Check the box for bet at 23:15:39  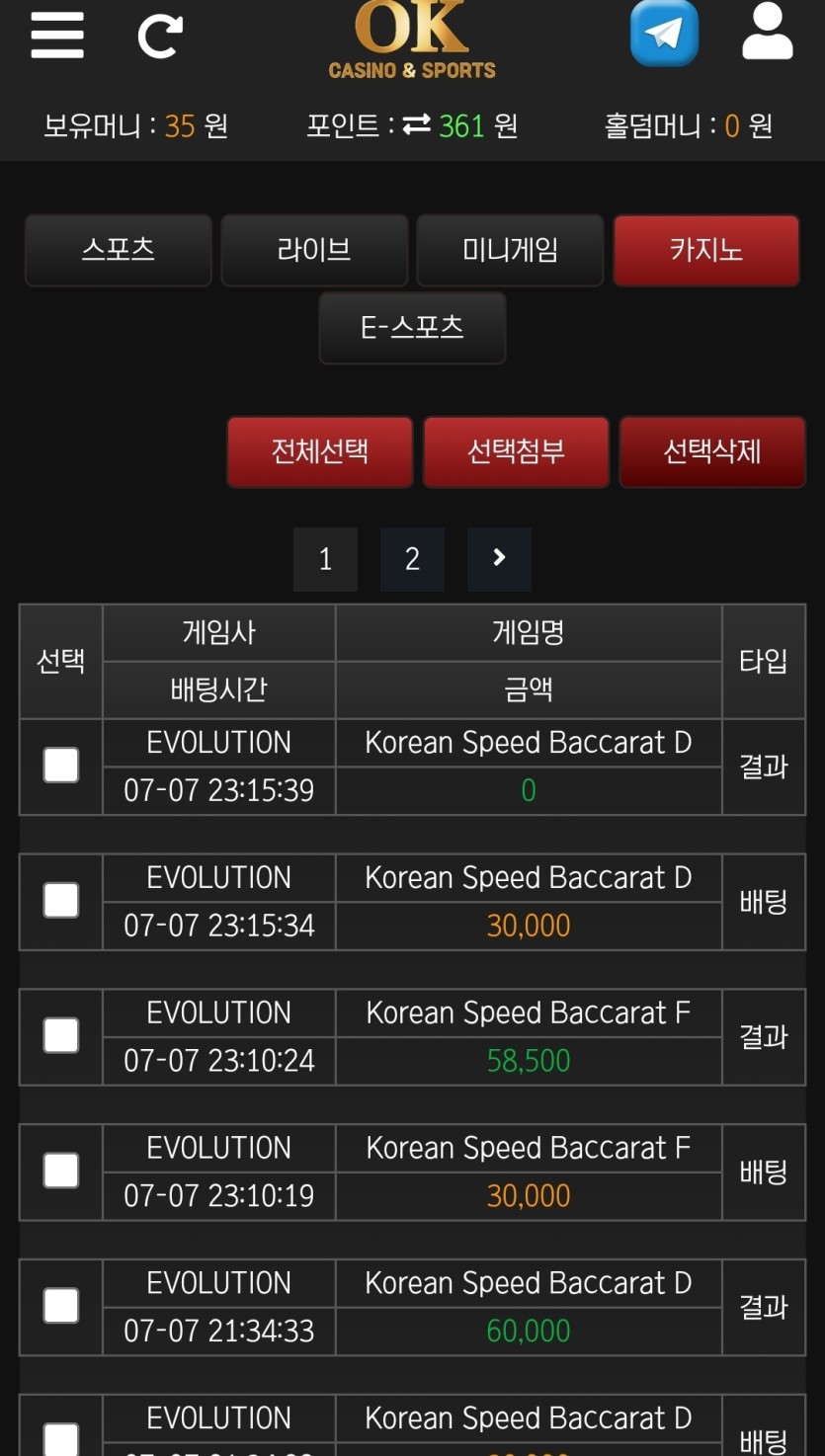coord(61,766)
